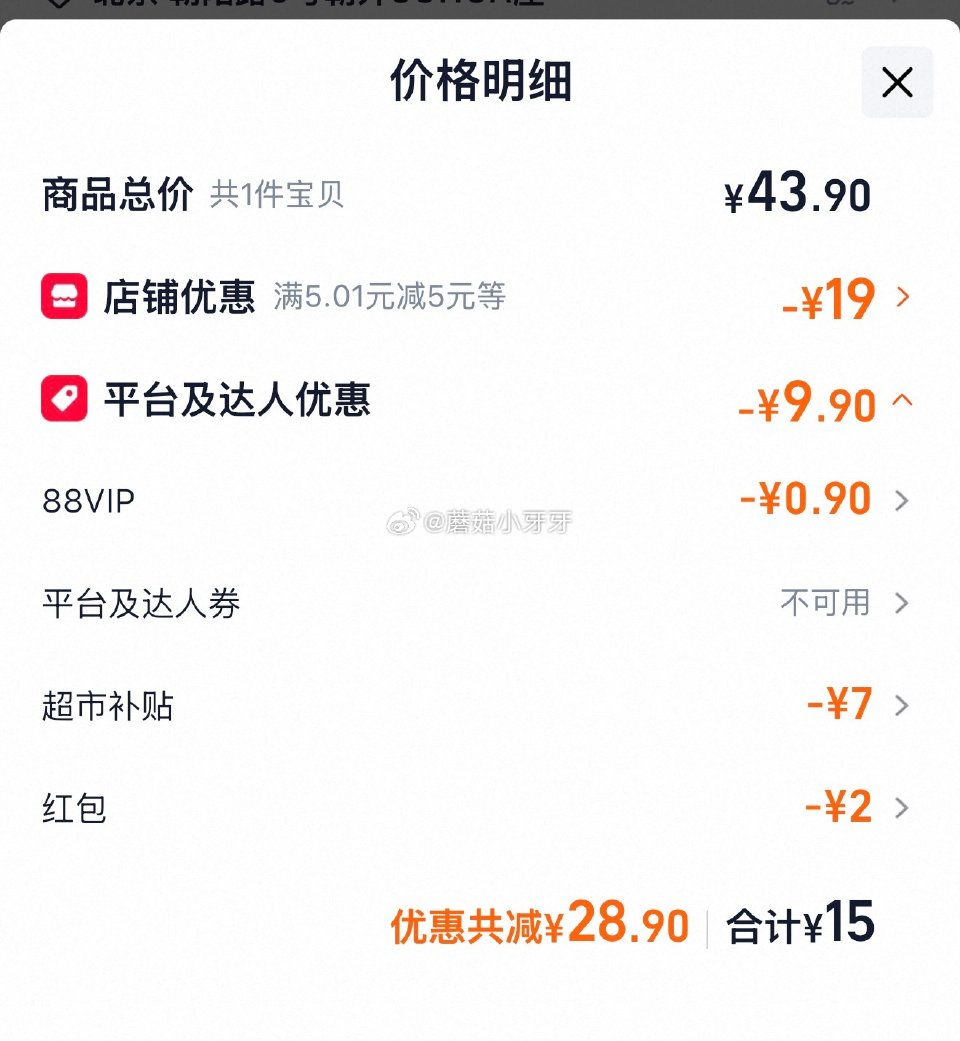Click the 合计¥15 final total amount

[801, 926]
